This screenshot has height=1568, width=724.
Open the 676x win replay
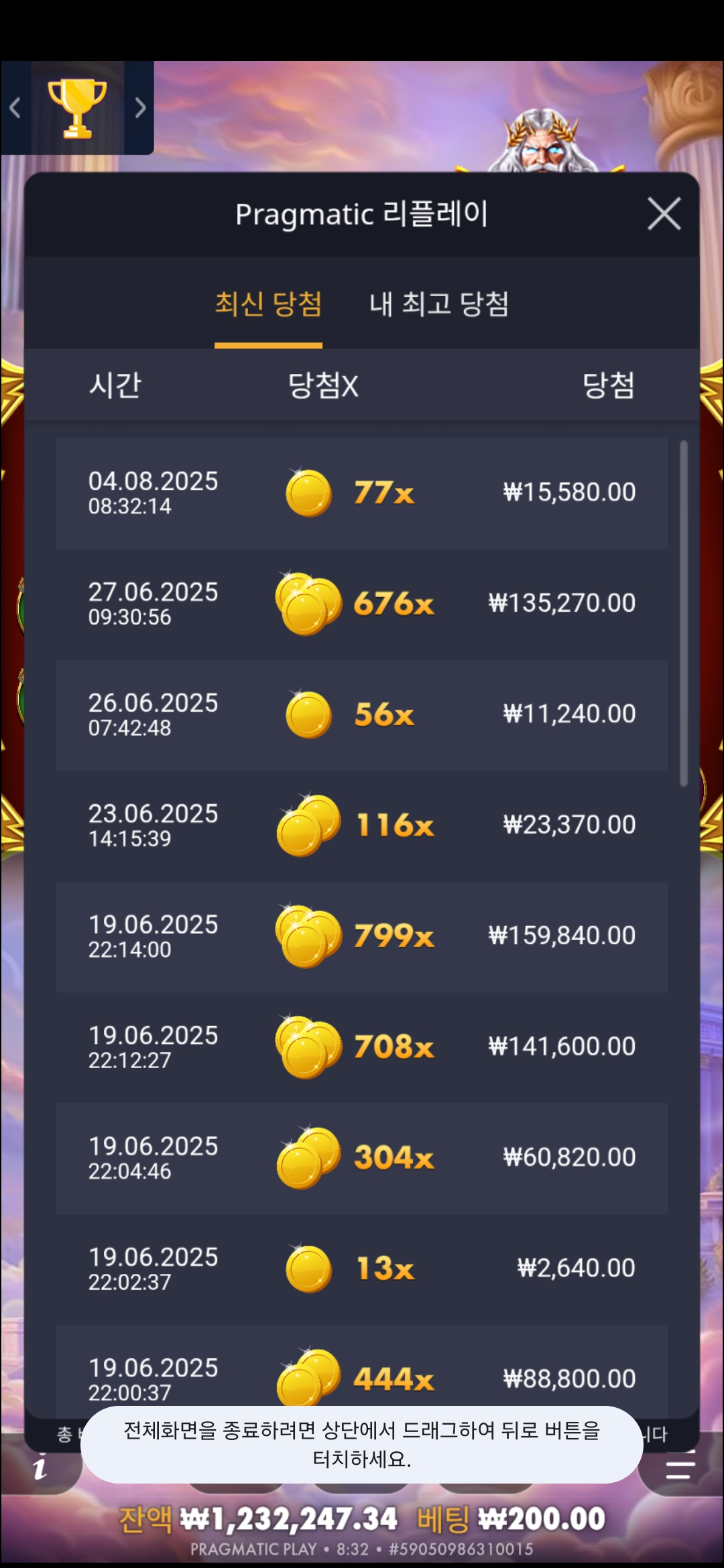click(x=362, y=604)
